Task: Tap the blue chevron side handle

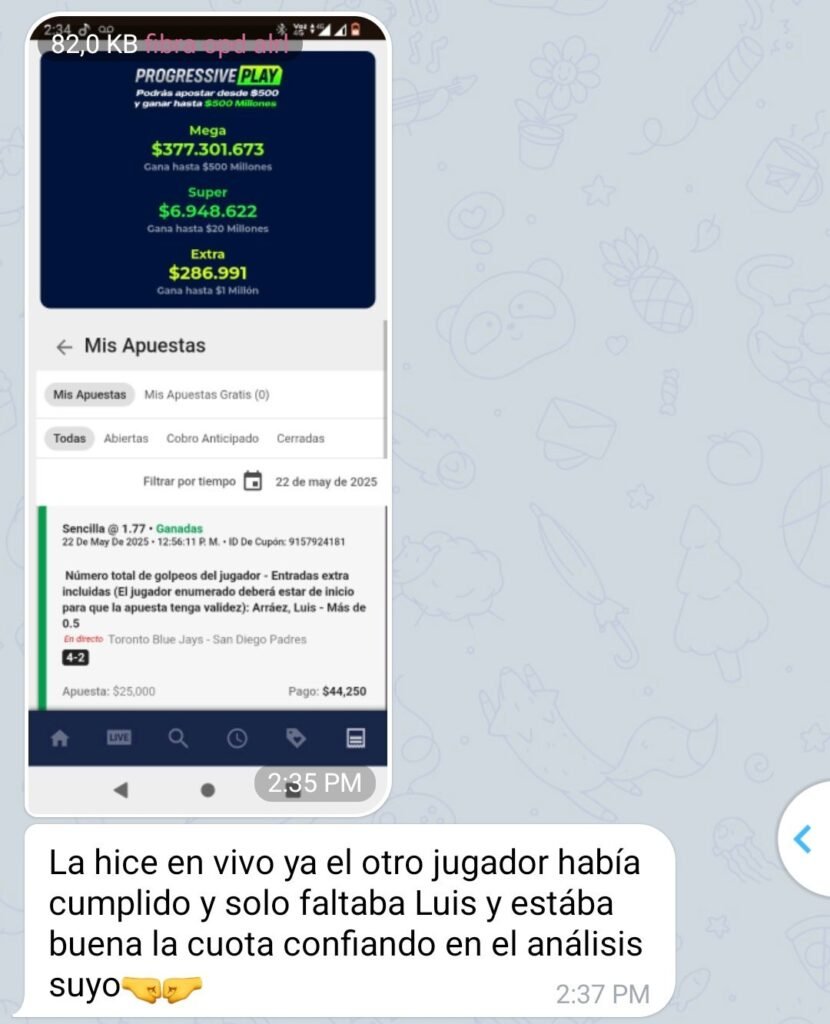Action: point(803,838)
